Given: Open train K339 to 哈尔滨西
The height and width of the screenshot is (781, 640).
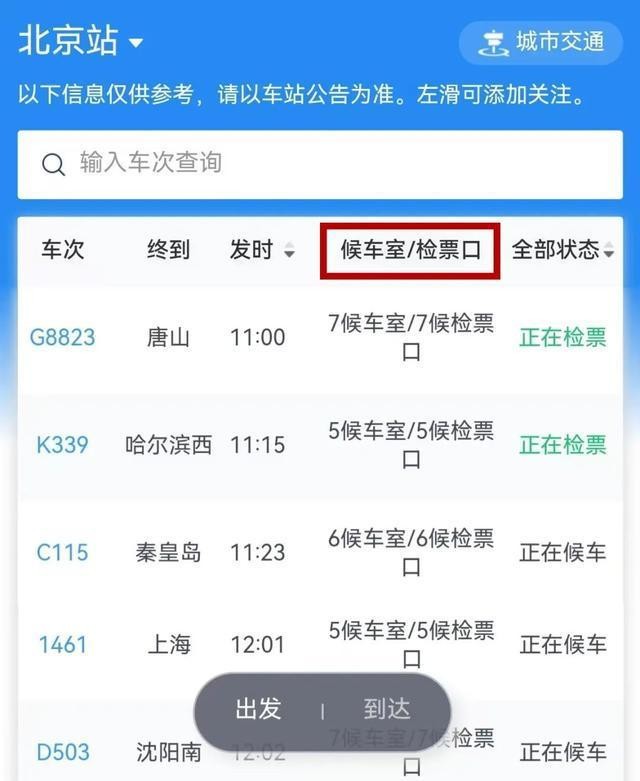Looking at the screenshot, I should coord(62,445).
